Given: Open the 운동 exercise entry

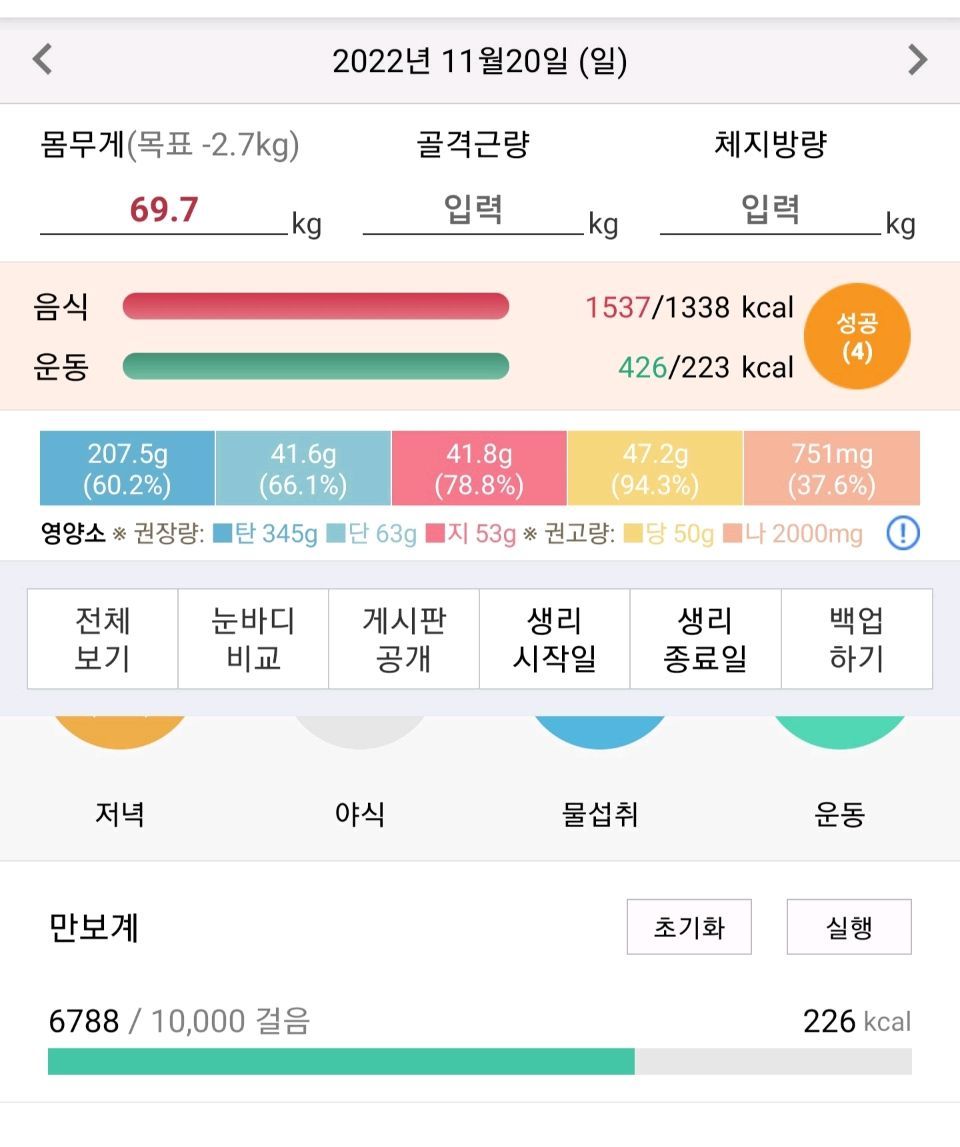Looking at the screenshot, I should click(x=839, y=760).
